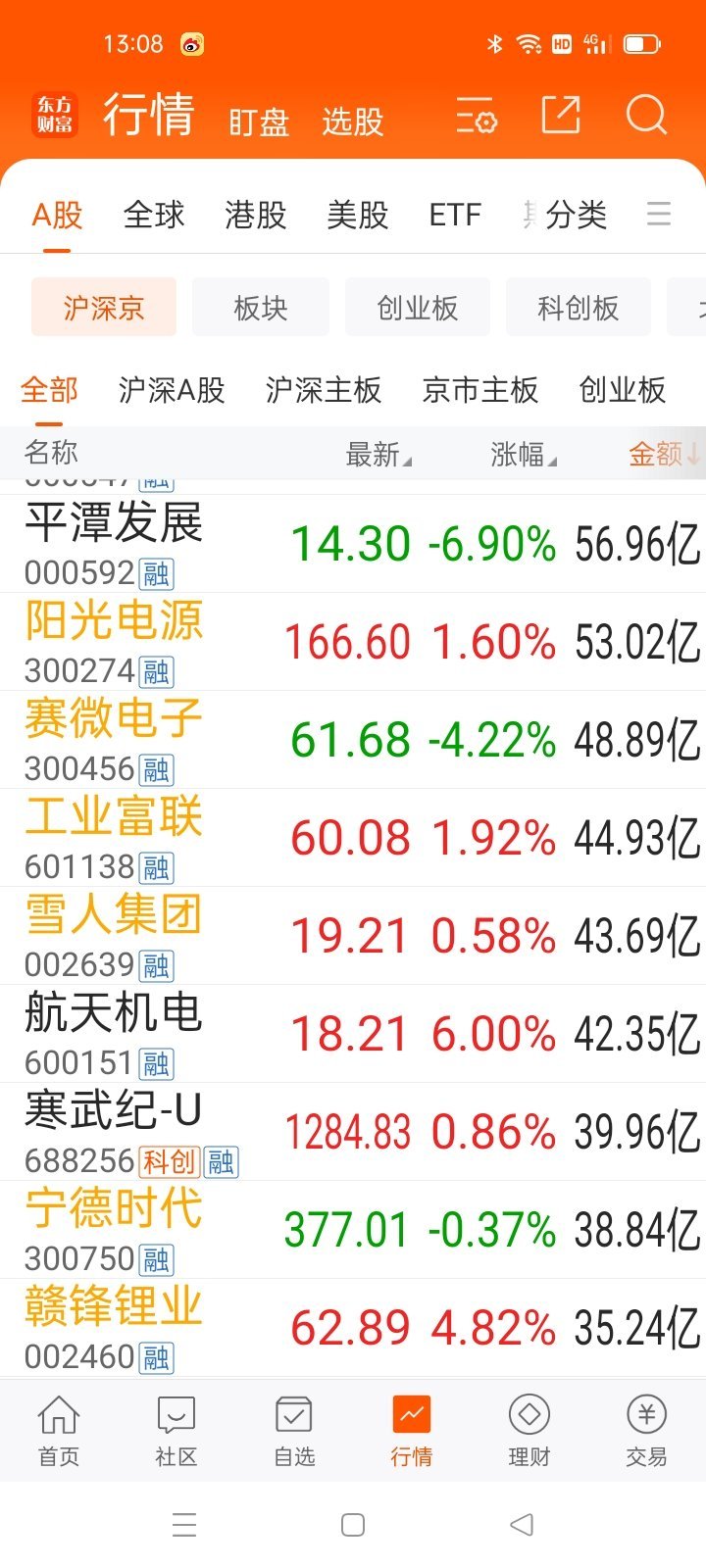Image resolution: width=706 pixels, height=1568 pixels.
Task: Switch to the 美股 tab
Action: point(357,215)
